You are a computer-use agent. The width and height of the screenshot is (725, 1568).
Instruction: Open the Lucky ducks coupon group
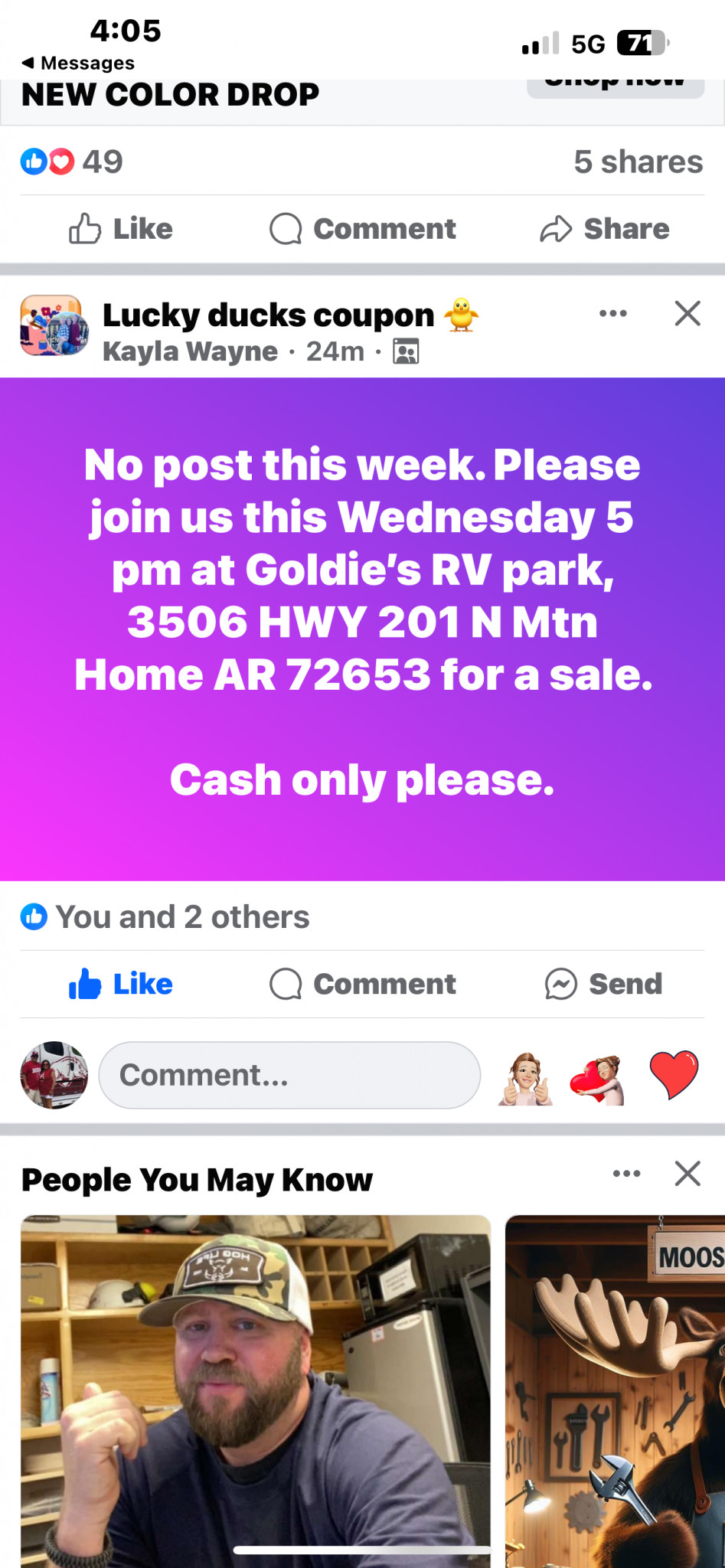tap(268, 315)
